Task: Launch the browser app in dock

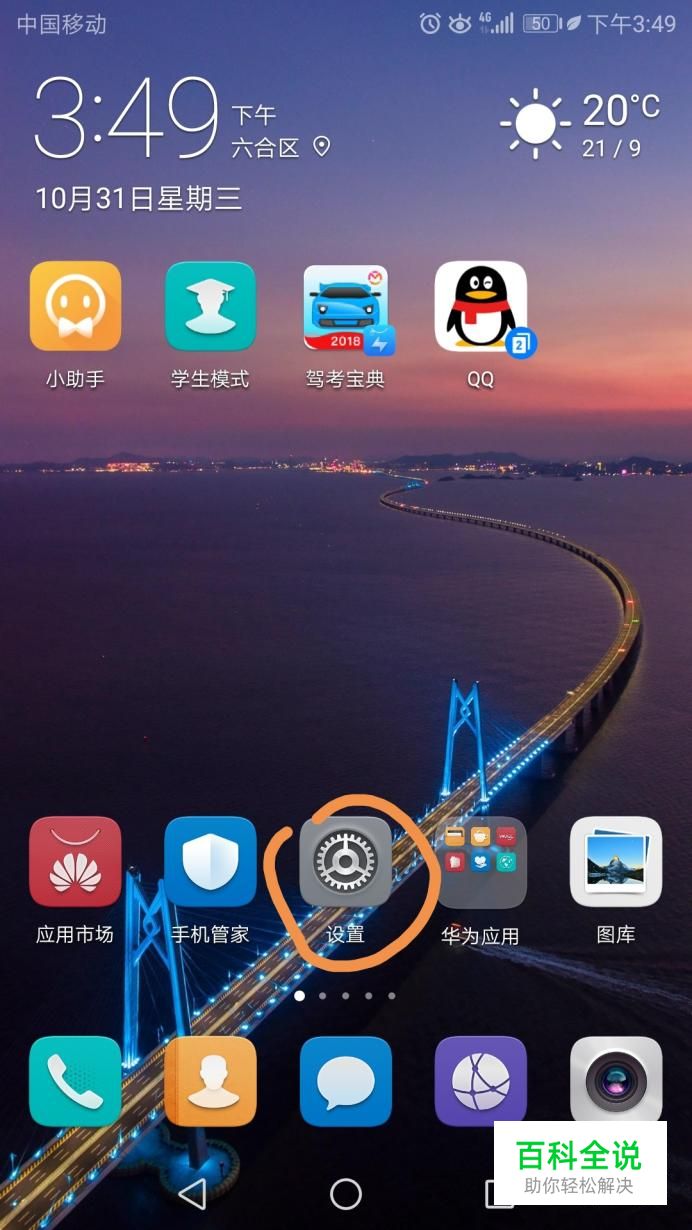Action: 481,1081
